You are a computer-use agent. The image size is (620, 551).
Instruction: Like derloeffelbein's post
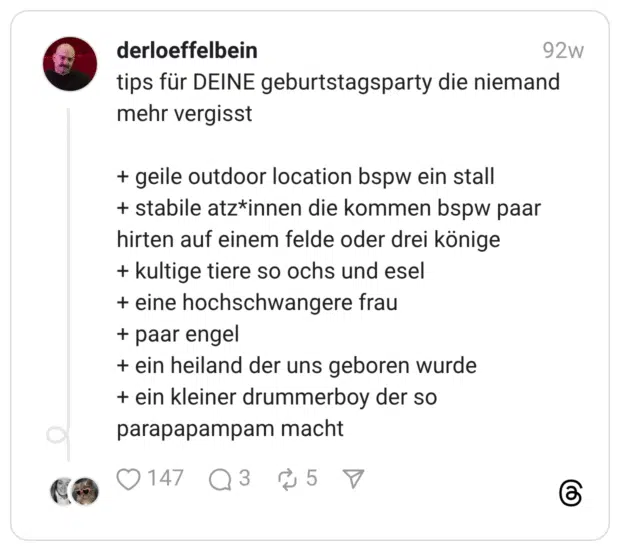click(x=129, y=479)
